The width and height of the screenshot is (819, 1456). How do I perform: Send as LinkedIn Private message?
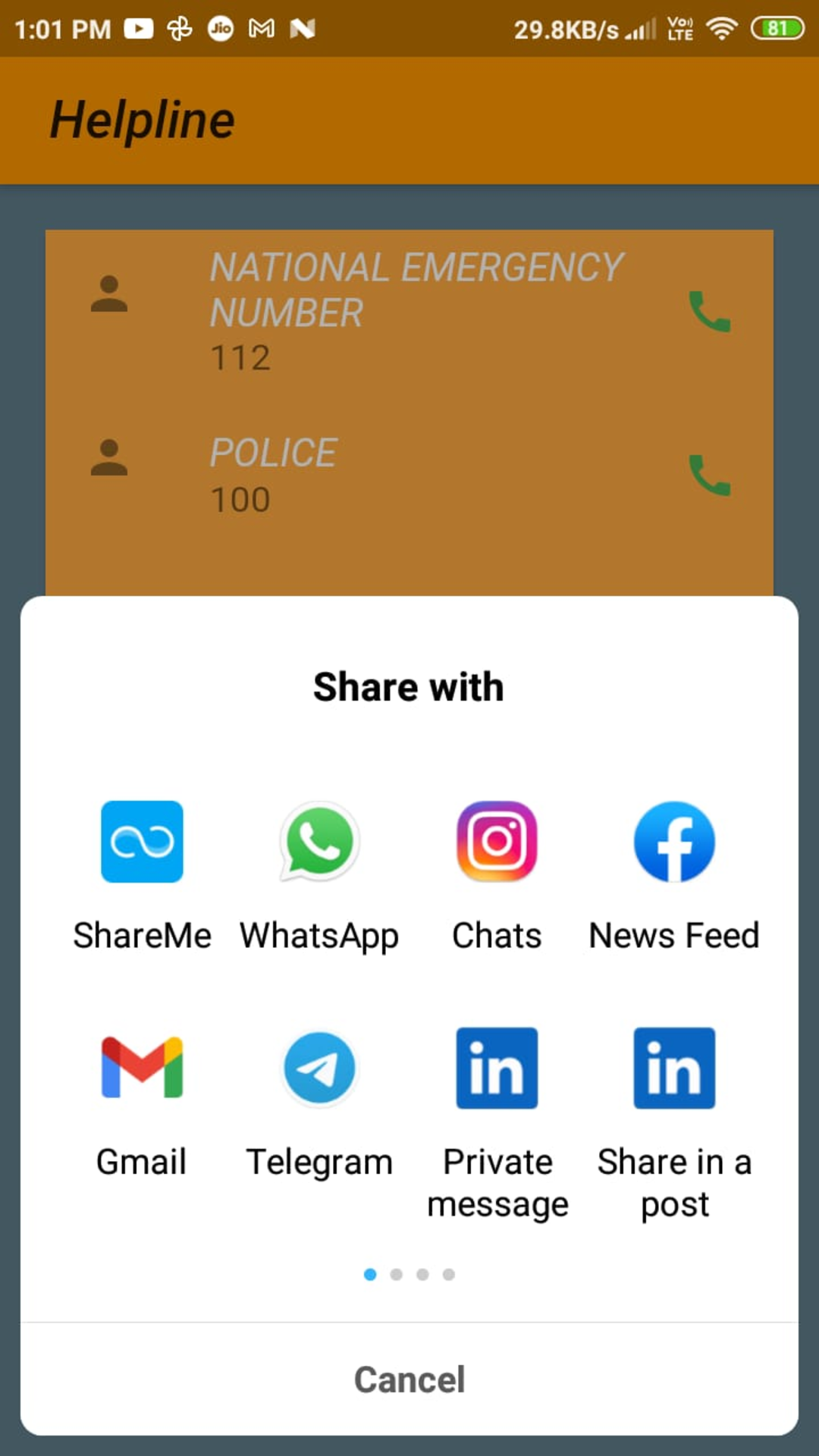coord(497,1068)
